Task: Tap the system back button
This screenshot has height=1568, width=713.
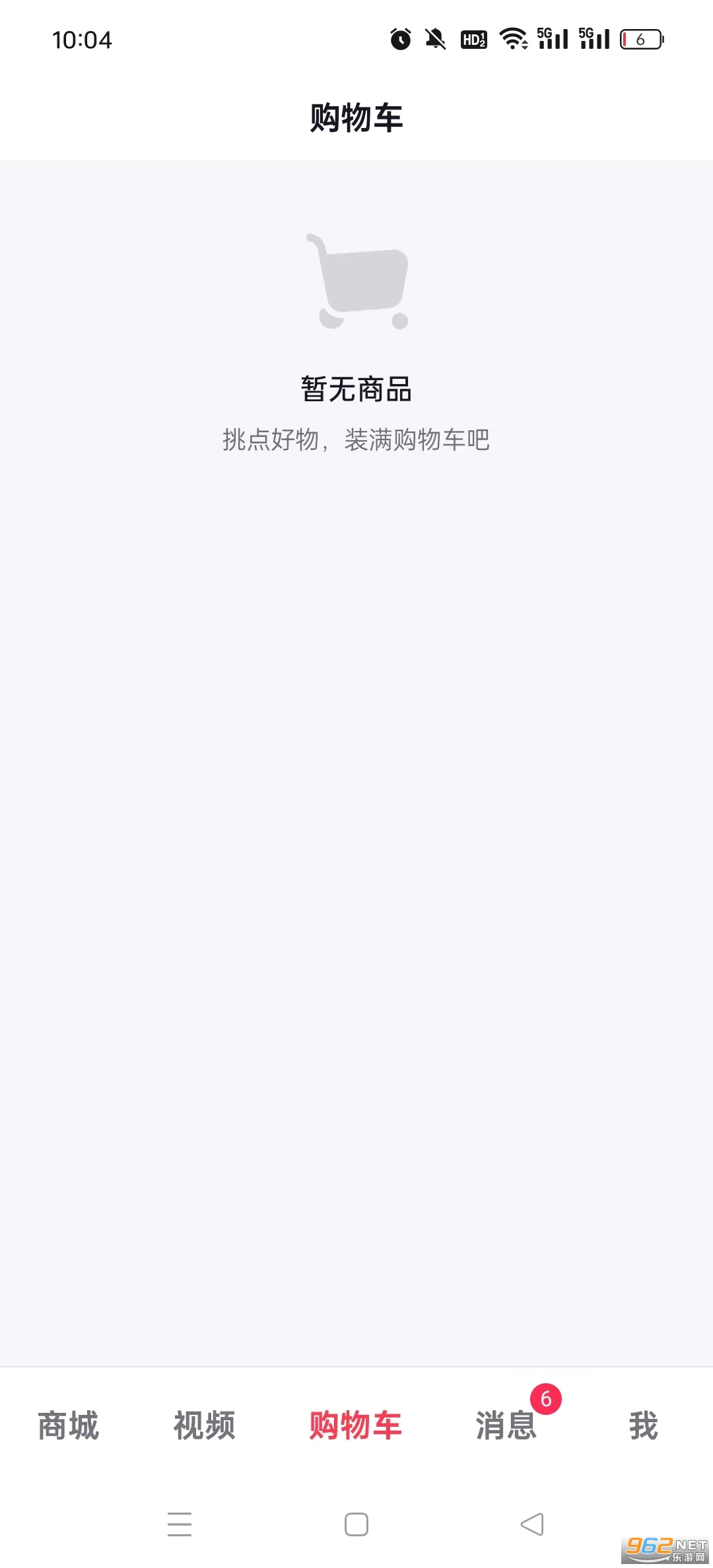Action: tap(532, 1524)
